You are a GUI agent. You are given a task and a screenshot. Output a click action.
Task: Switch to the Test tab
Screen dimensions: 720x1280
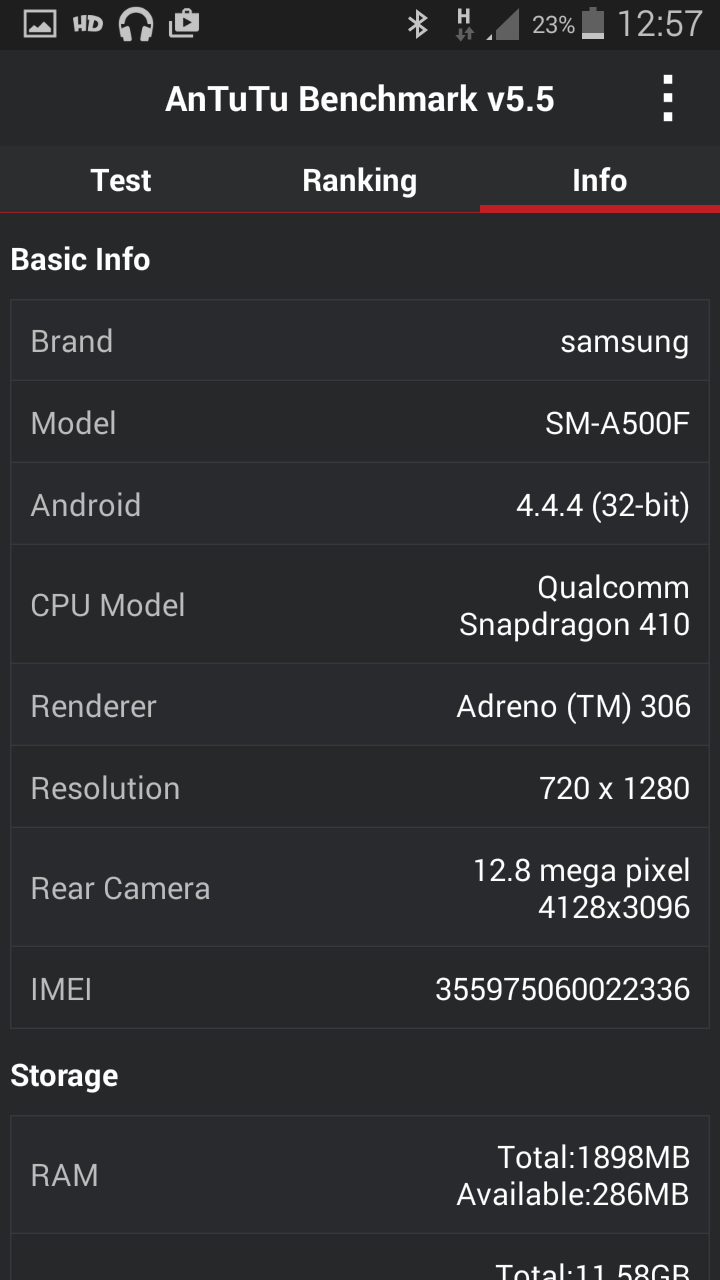coord(120,181)
